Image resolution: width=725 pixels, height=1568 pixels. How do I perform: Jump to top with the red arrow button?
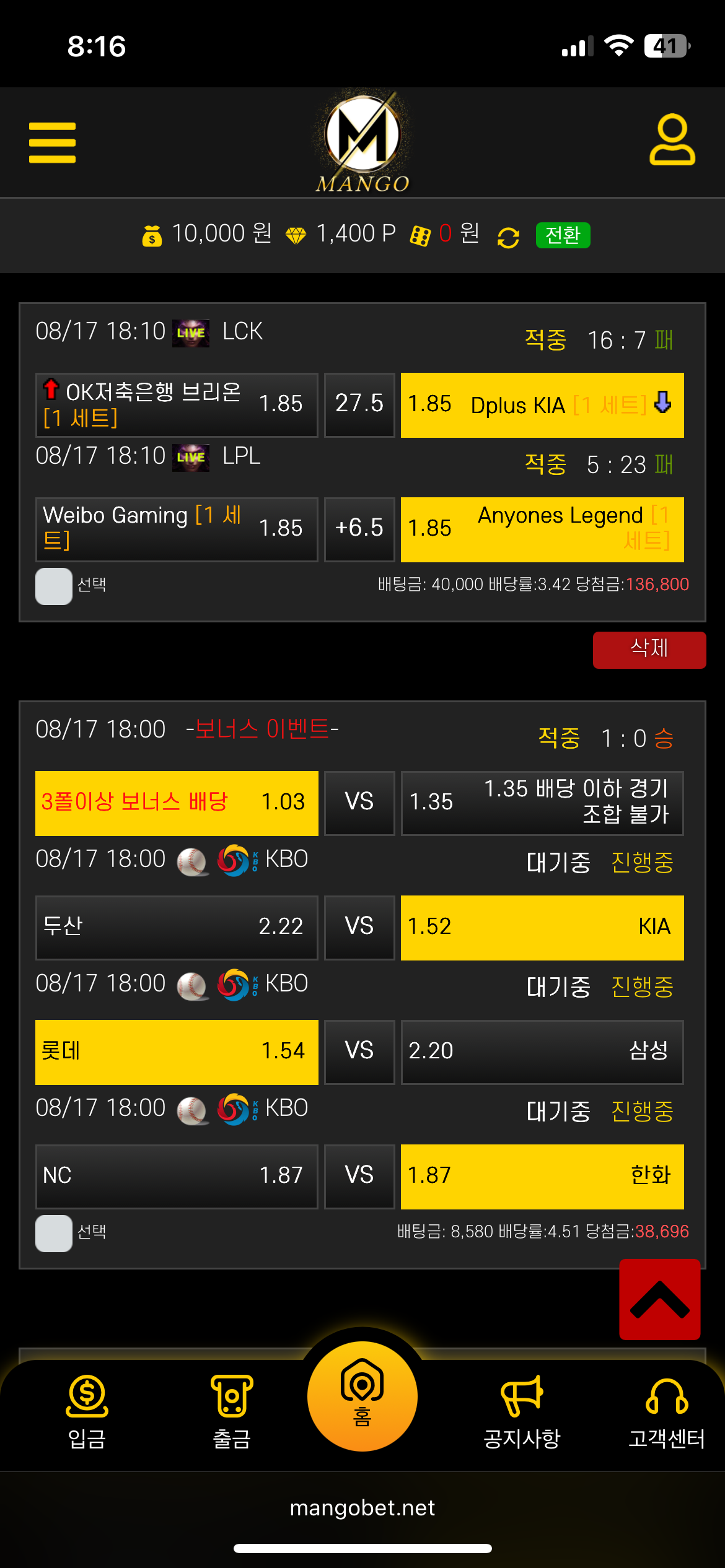(x=659, y=1299)
